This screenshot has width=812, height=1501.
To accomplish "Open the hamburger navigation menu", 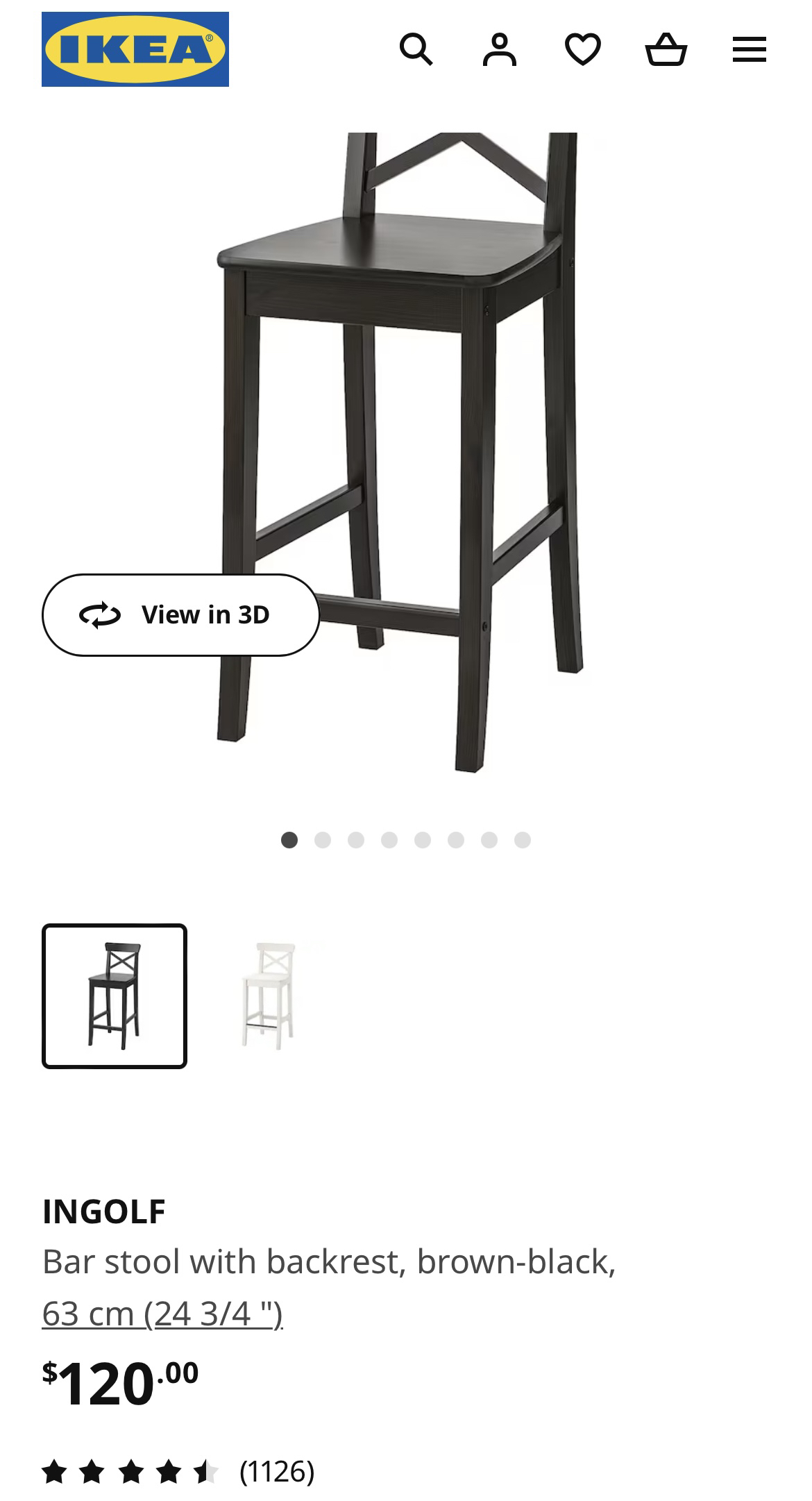I will (748, 49).
